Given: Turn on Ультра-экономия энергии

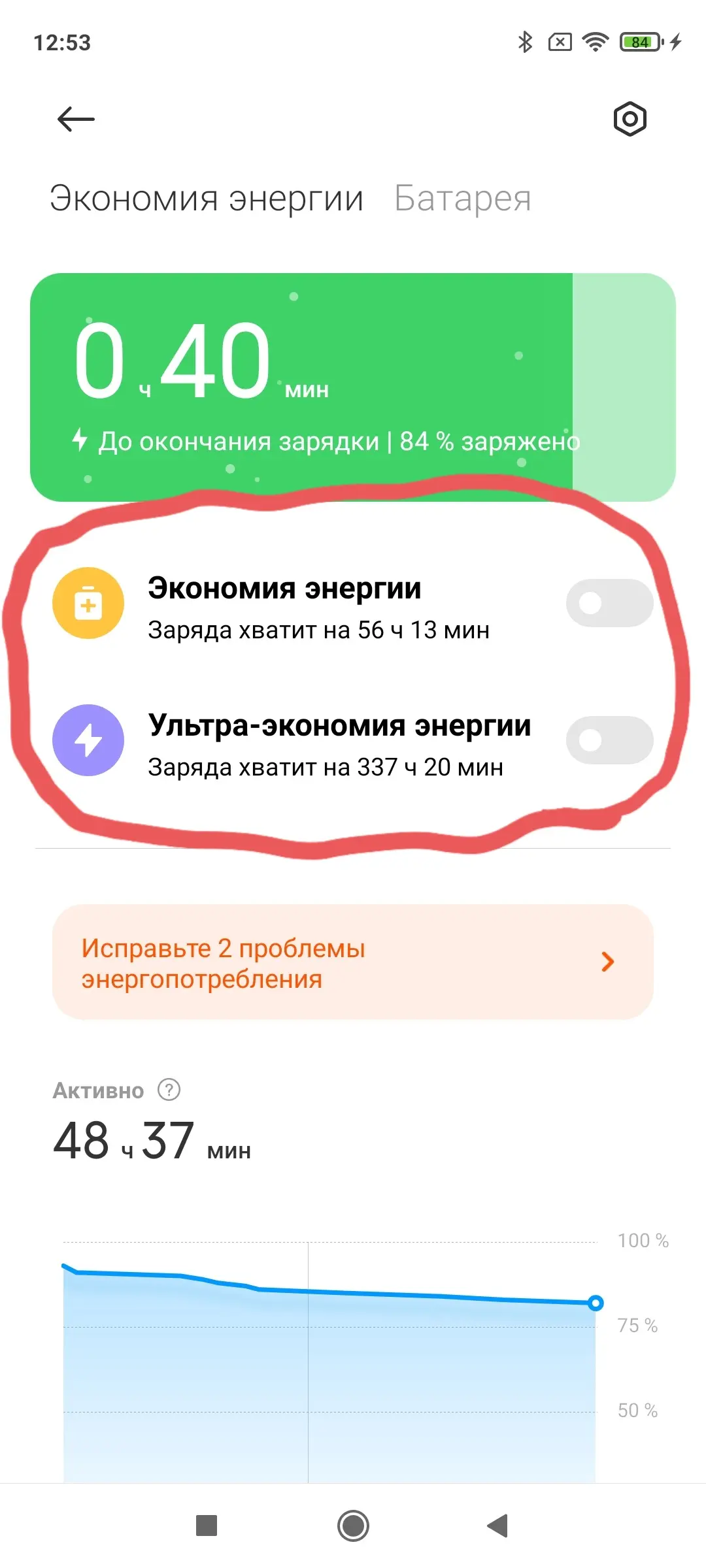Looking at the screenshot, I should coord(609,740).
